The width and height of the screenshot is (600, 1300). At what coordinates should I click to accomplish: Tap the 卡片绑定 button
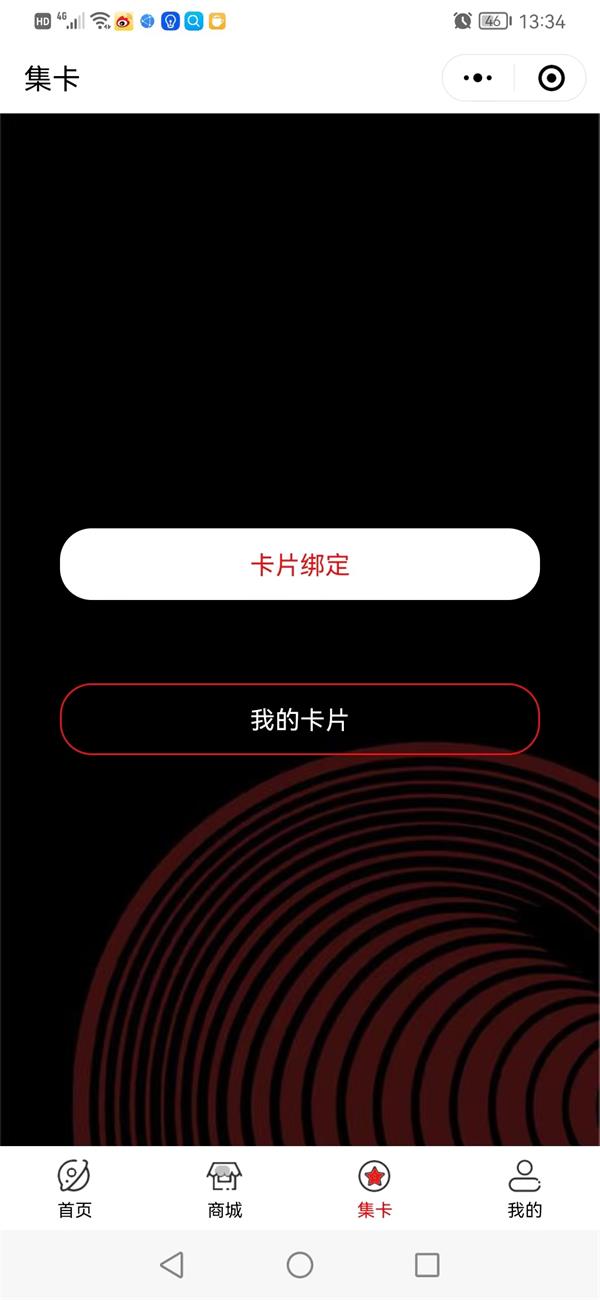pos(300,564)
